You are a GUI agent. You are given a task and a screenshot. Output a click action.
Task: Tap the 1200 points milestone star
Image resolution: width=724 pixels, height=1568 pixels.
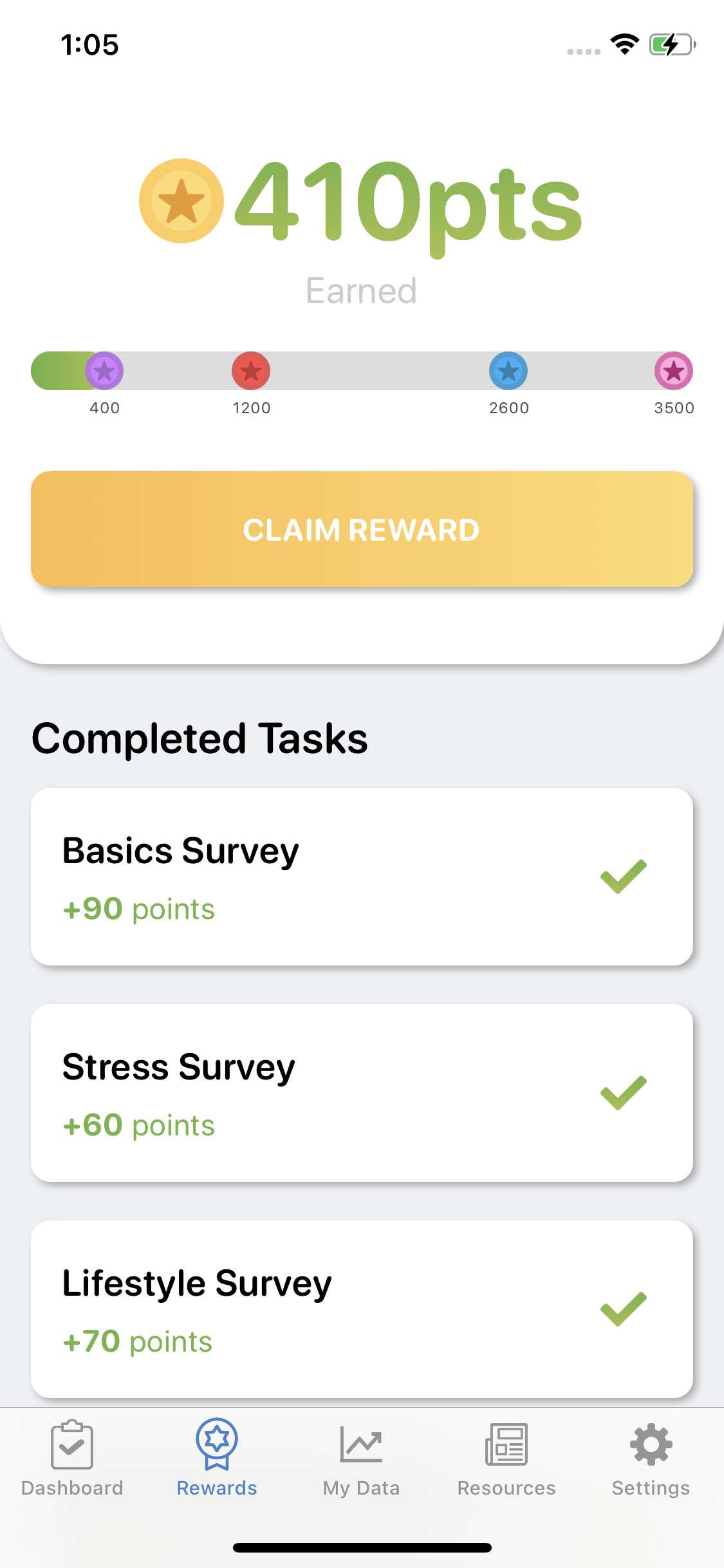(251, 371)
